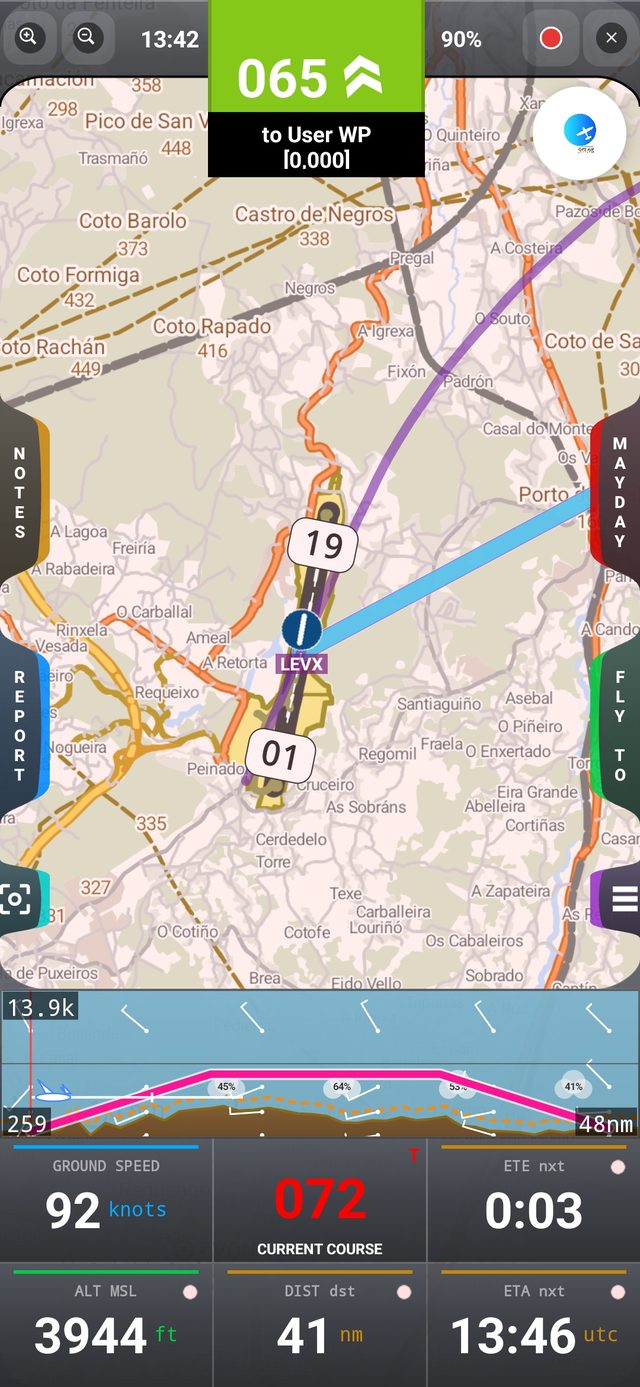Open the terrain elevation profile view
The height and width of the screenshot is (1387, 640).
pos(320,1064)
